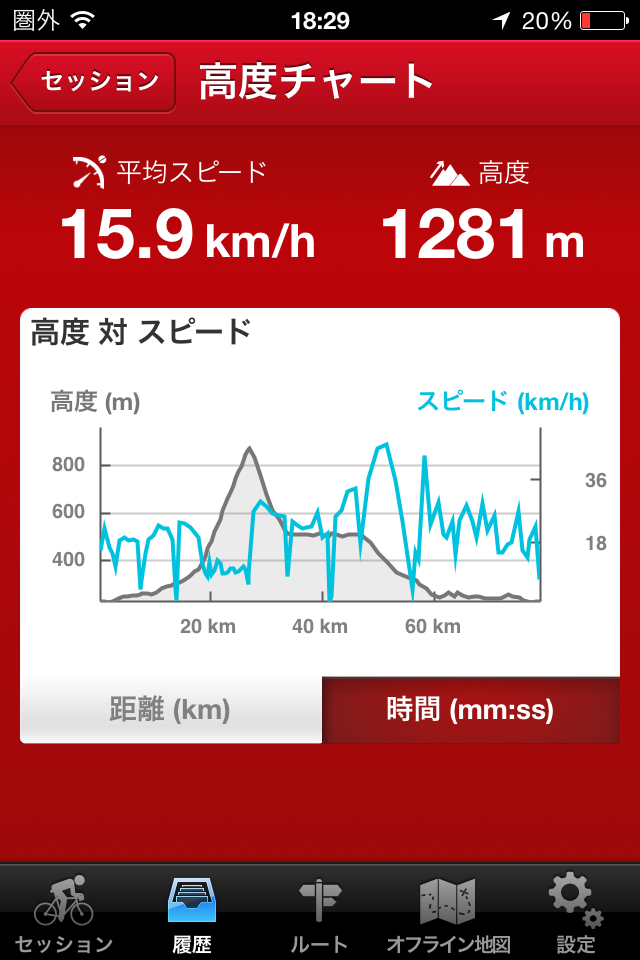
Task: Go back to セッション screen
Action: pyautogui.click(x=96, y=82)
